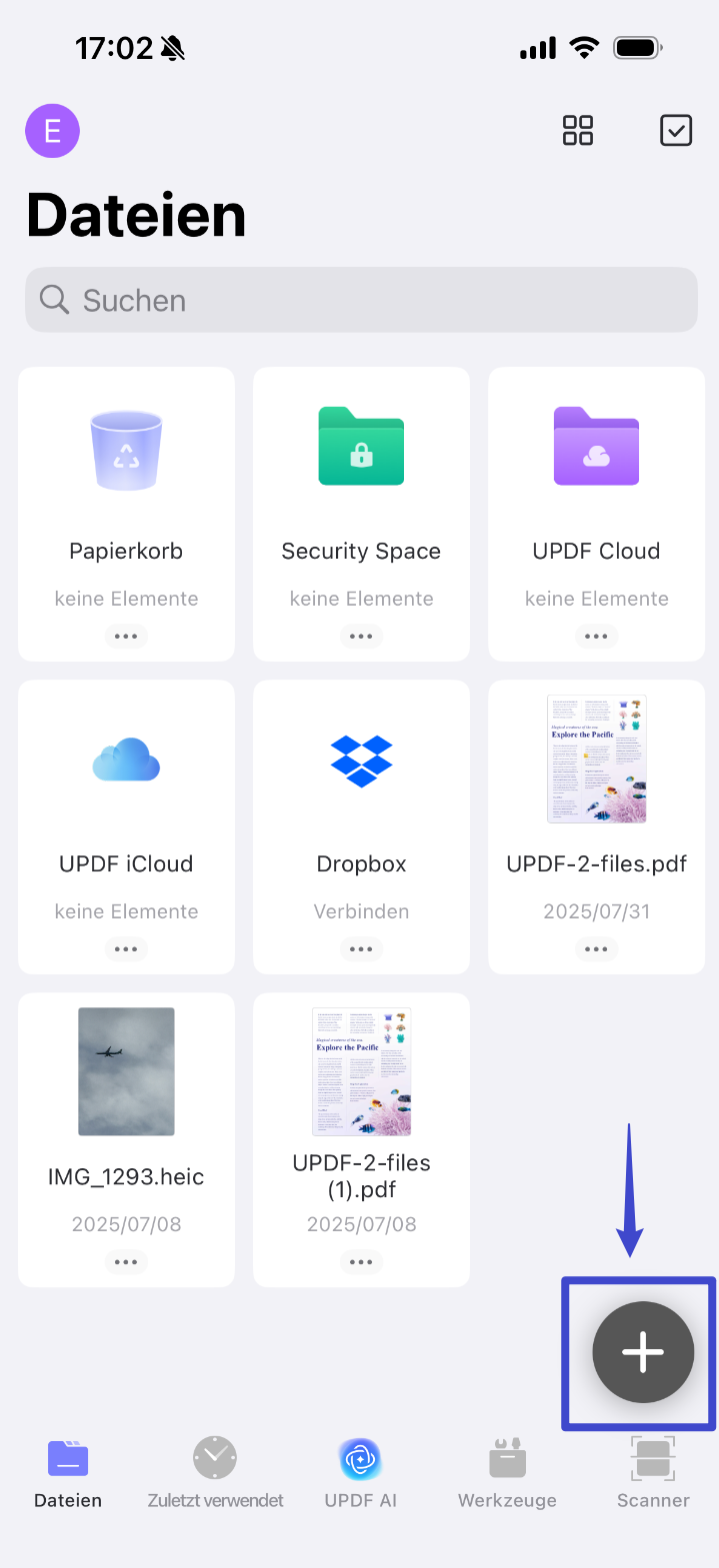Open the profile avatar E

[52, 131]
